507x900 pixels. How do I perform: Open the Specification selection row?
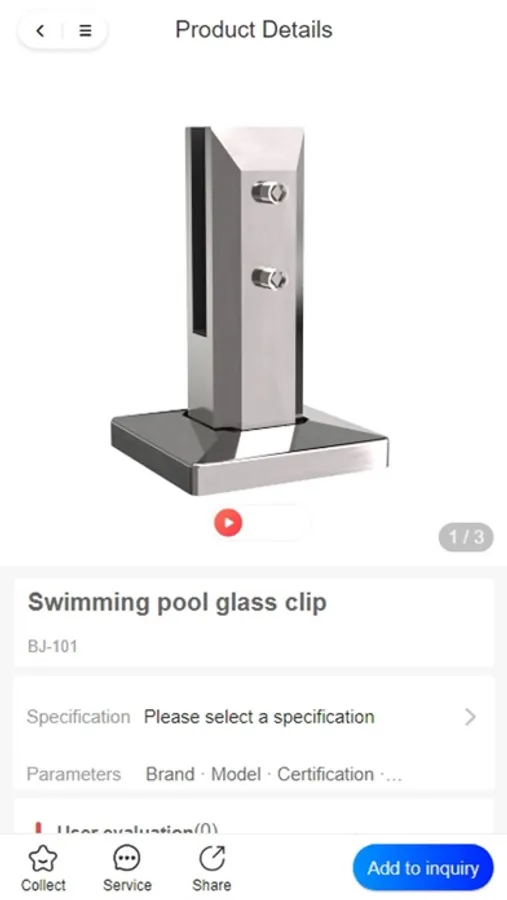click(x=253, y=716)
